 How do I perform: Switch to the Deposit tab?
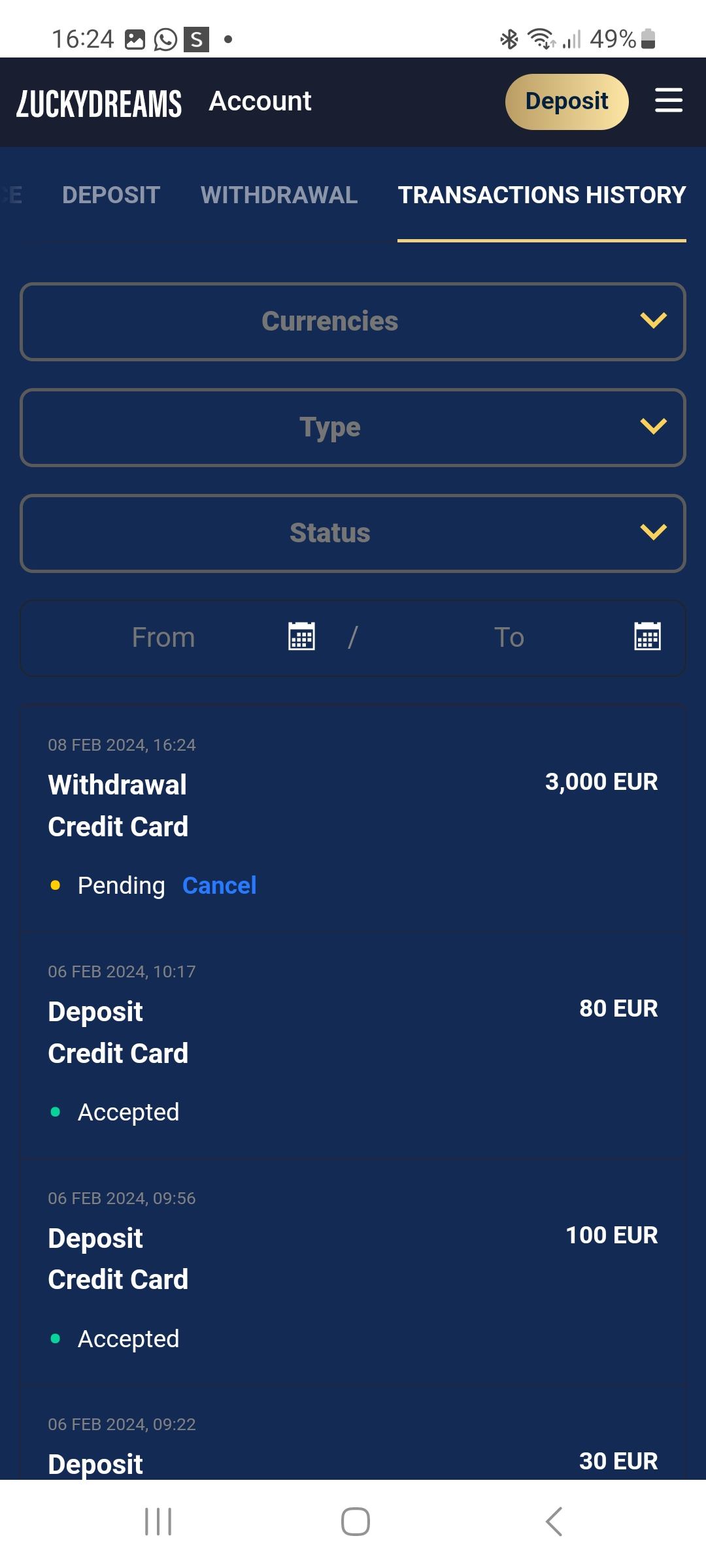(111, 195)
